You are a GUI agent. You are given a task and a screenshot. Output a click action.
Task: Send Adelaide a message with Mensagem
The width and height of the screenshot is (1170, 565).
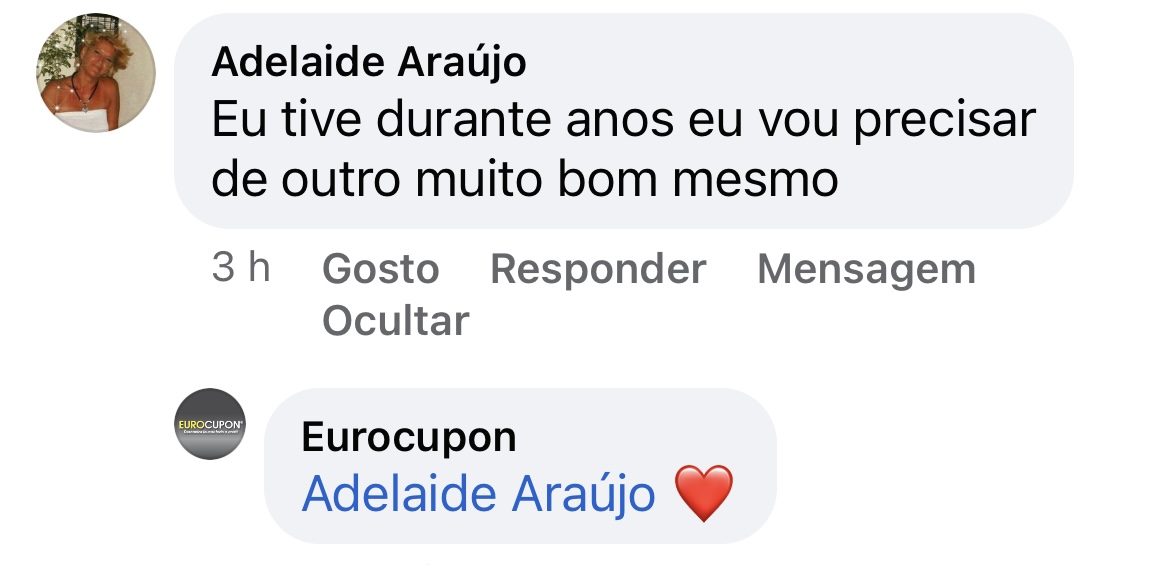pos(866,270)
